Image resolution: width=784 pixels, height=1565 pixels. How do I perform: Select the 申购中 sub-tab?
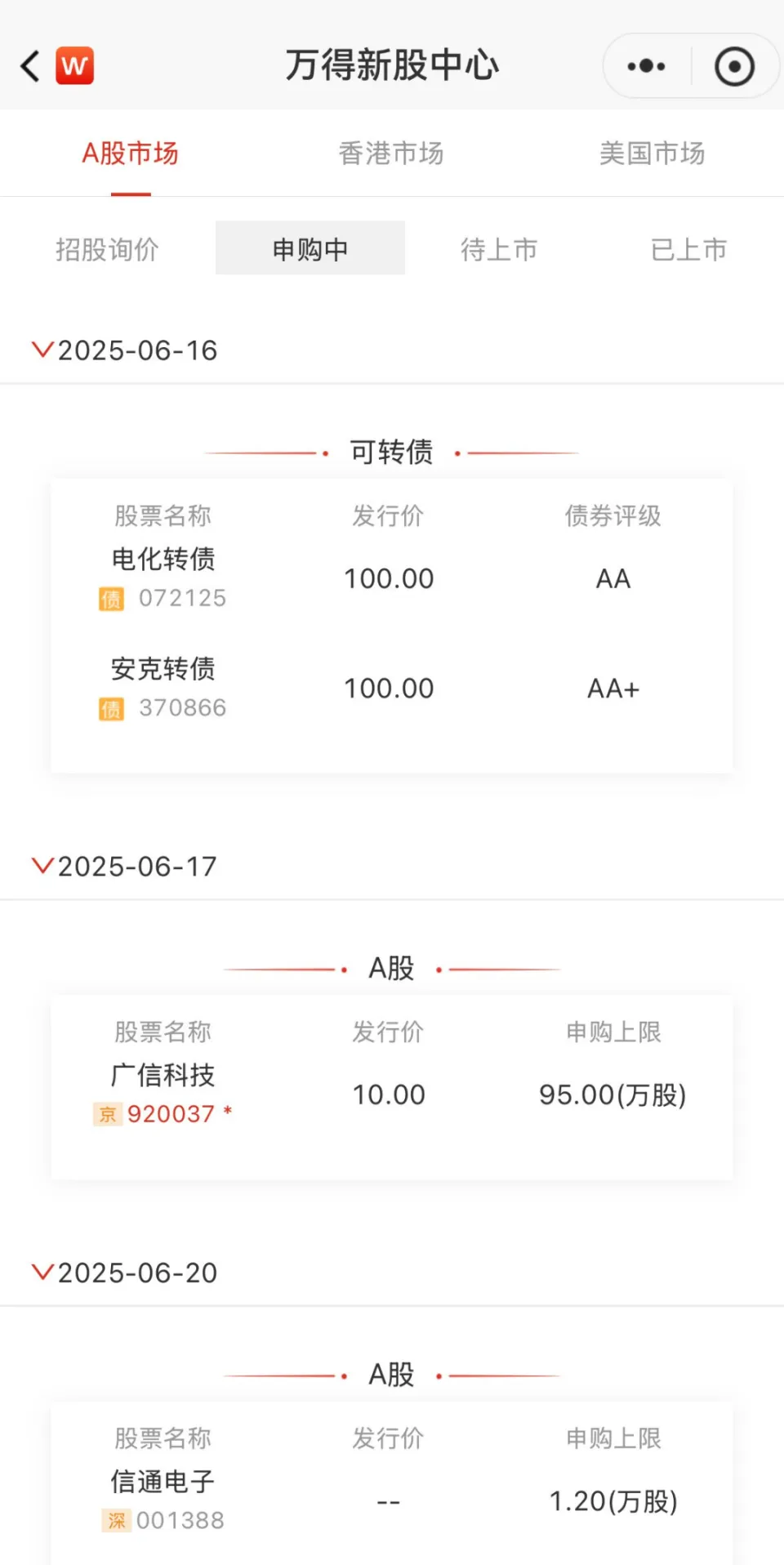point(310,248)
